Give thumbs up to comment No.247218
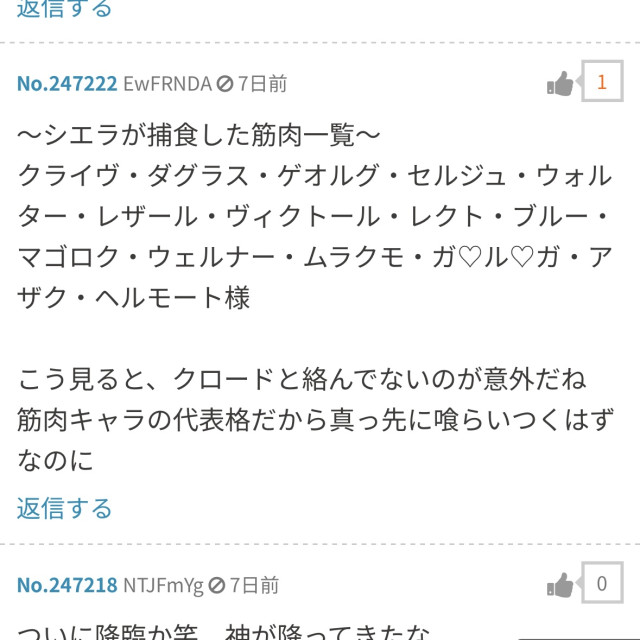 point(561,586)
